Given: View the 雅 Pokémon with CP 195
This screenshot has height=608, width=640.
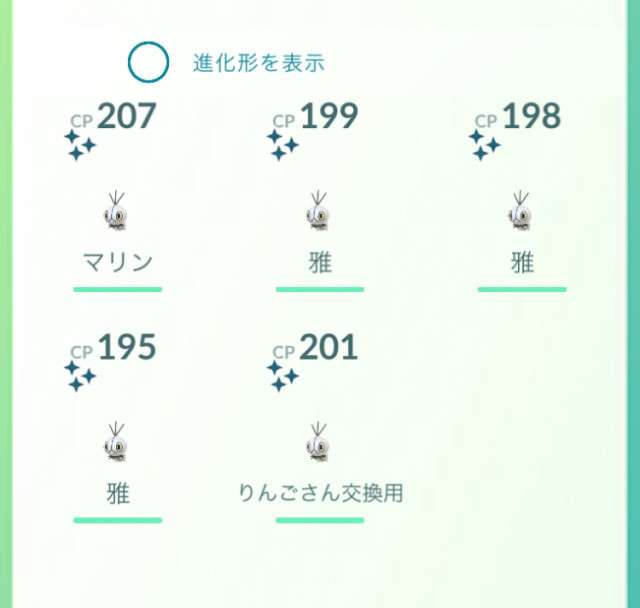Looking at the screenshot, I should pyautogui.click(x=117, y=443).
